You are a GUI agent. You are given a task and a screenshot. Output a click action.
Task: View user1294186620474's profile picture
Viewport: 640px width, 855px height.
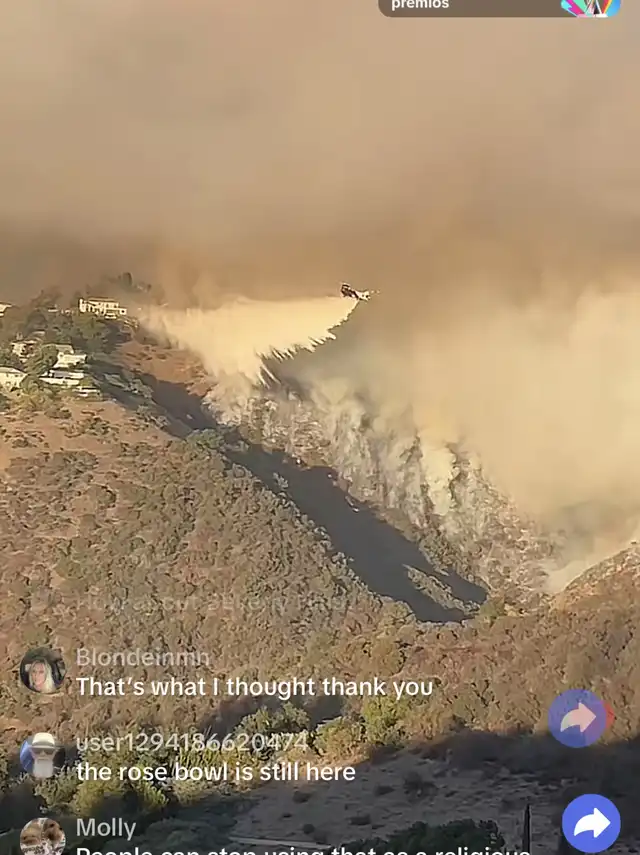(x=42, y=755)
